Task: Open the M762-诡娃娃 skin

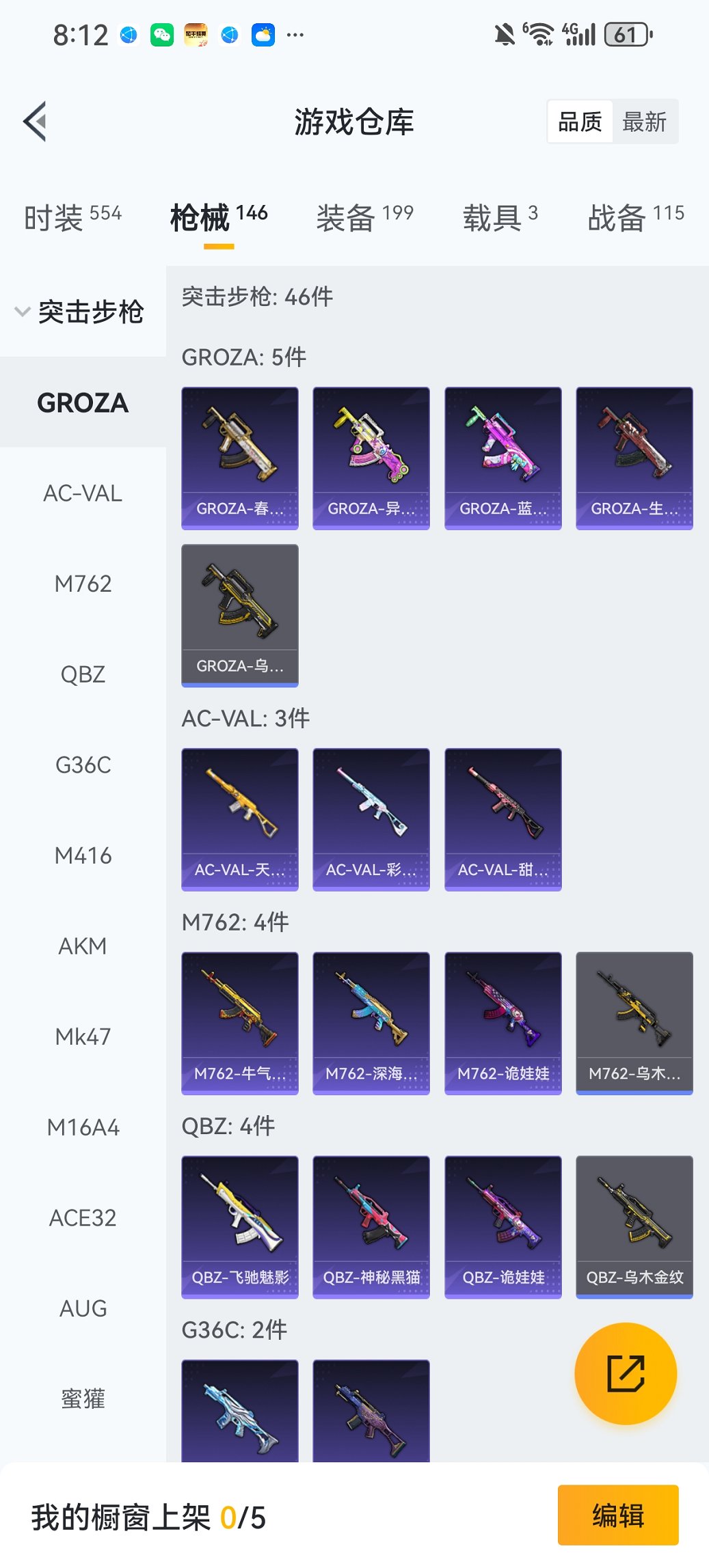Action: point(503,1023)
